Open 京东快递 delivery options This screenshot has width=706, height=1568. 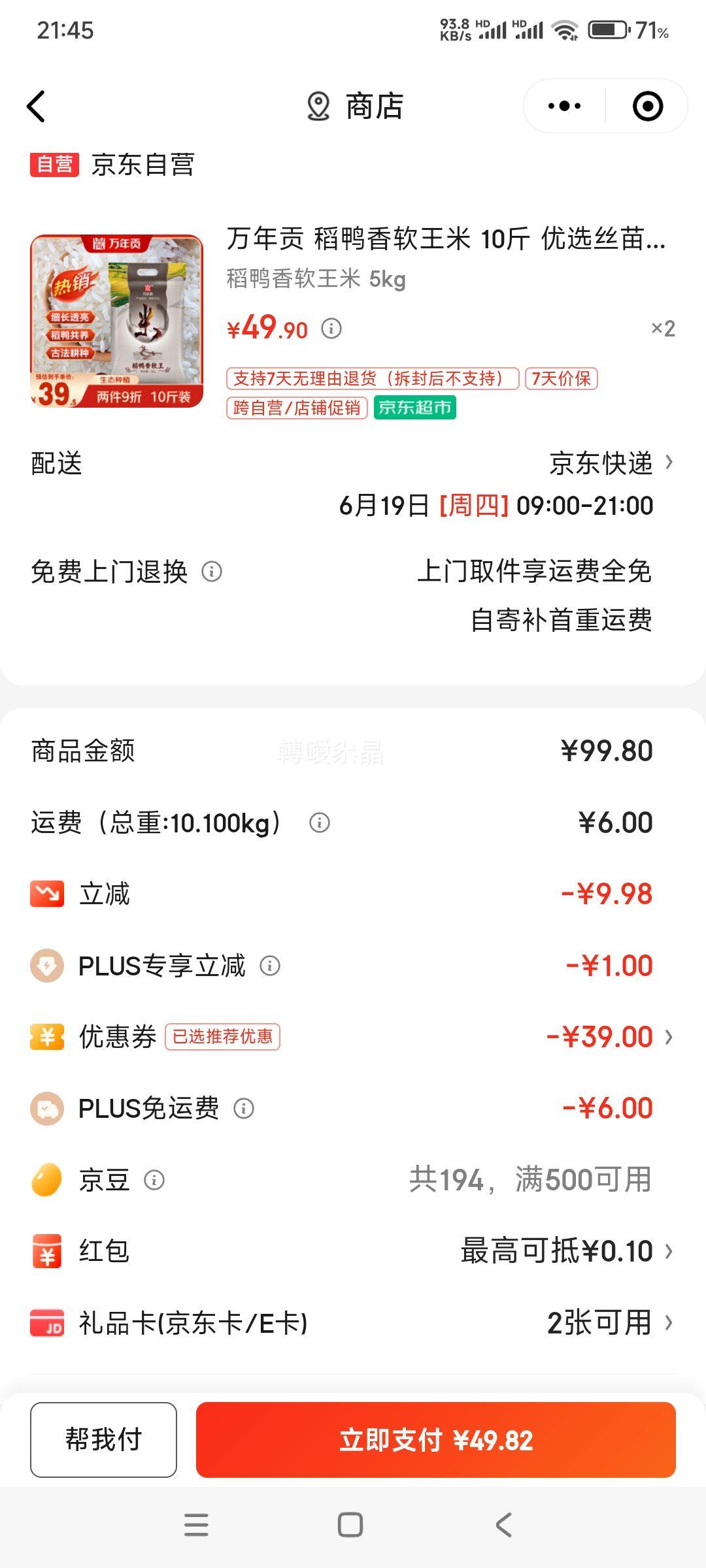(x=611, y=463)
